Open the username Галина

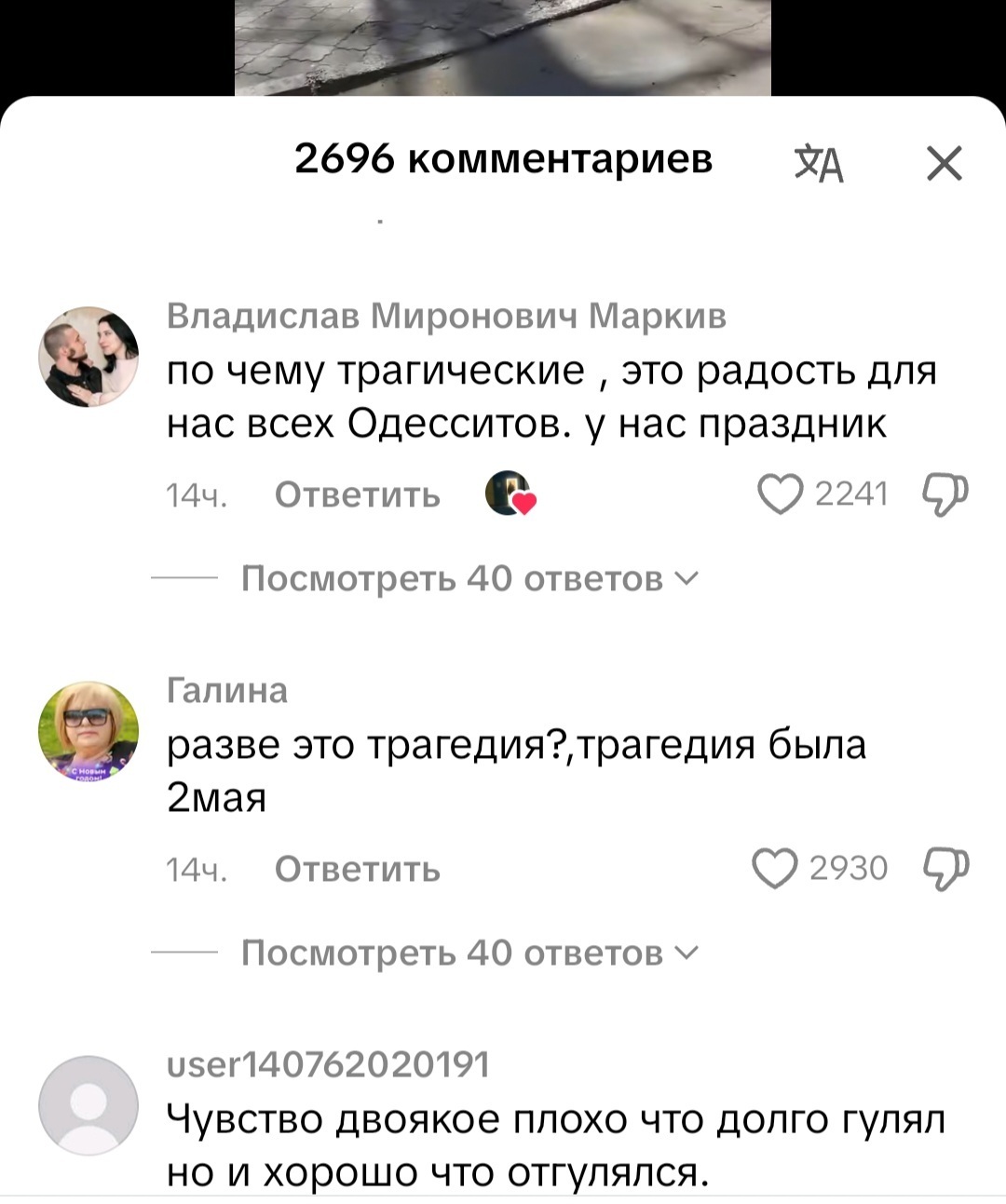pyautogui.click(x=227, y=691)
